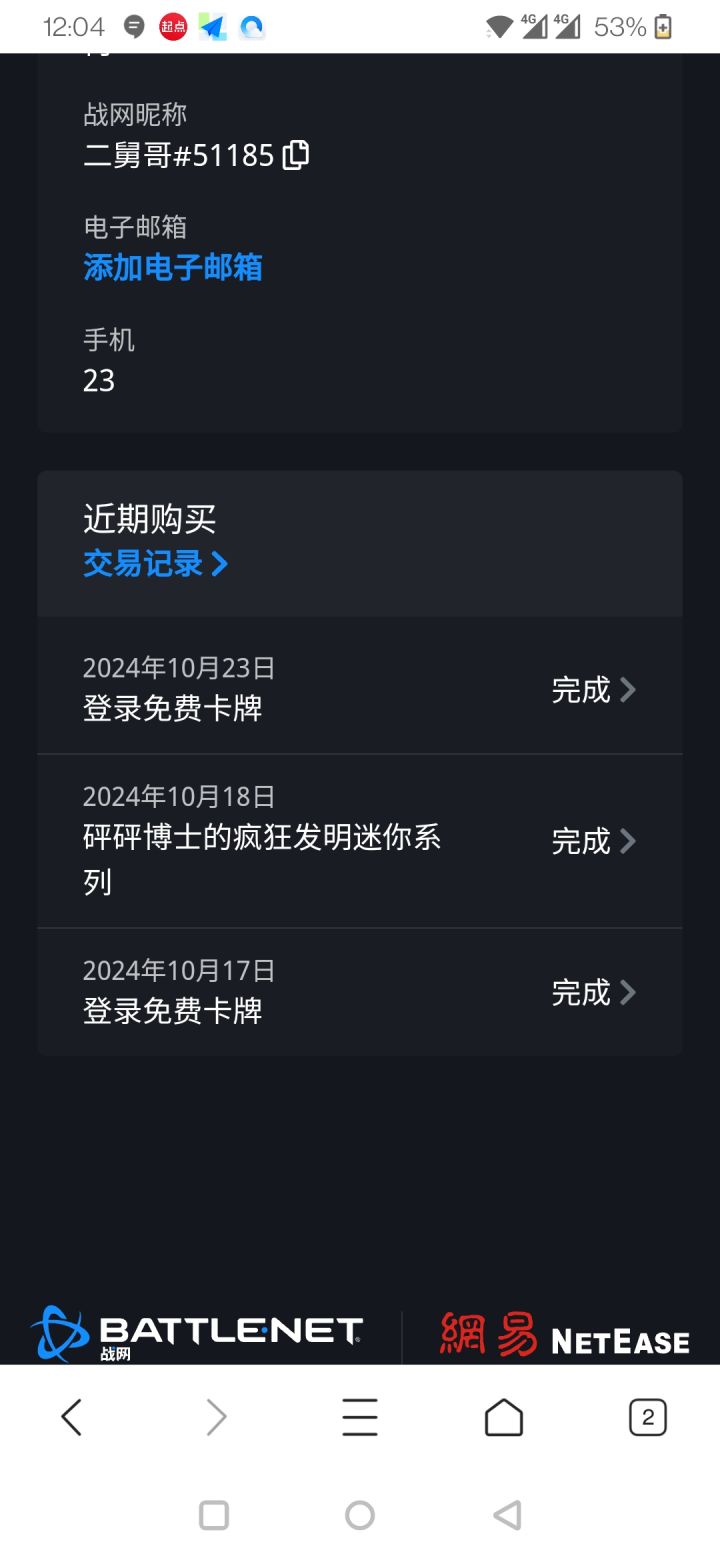Screen dimensions: 720x1560
Task: Go back in the browser
Action: point(71,1417)
